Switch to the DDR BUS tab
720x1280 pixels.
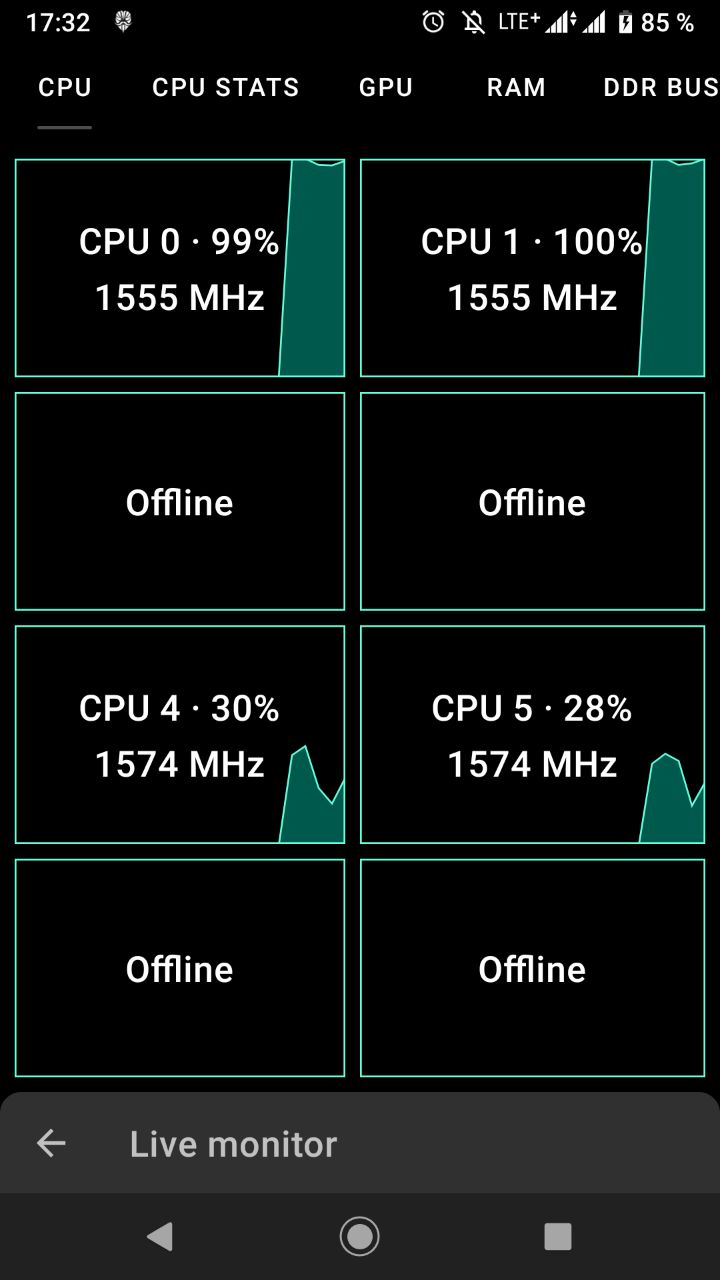(661, 88)
